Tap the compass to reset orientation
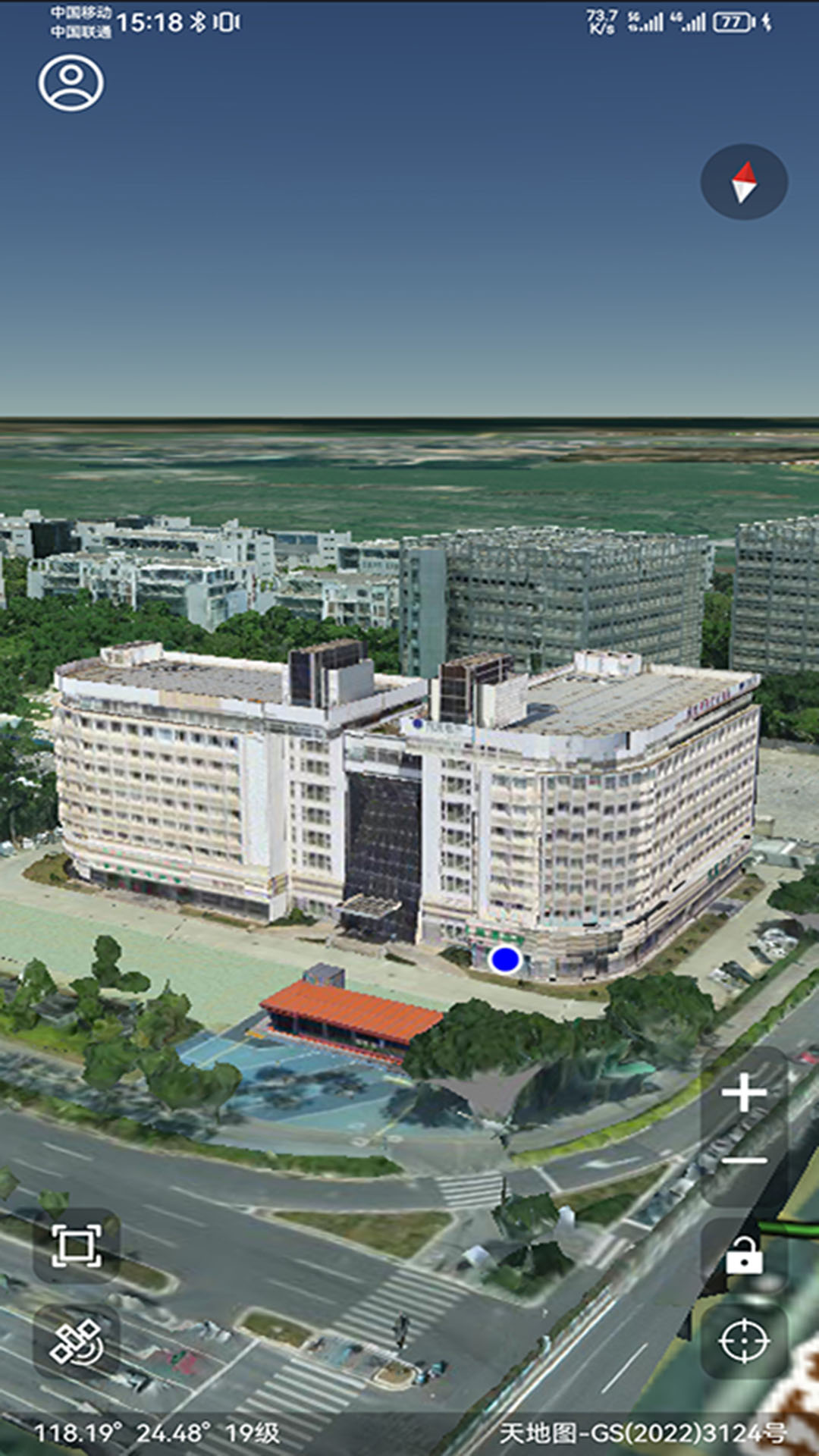819x1456 pixels. pos(744,182)
